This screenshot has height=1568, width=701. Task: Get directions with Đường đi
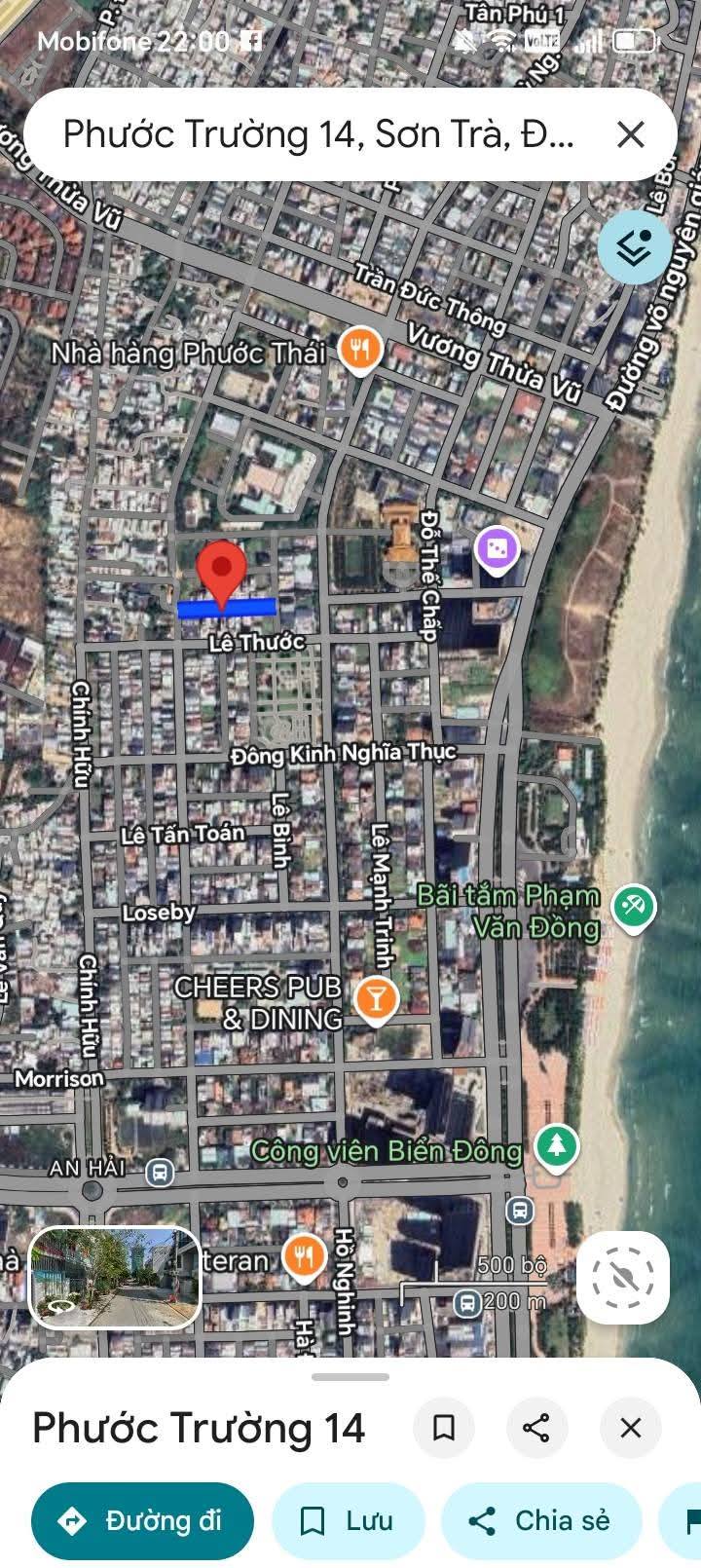[142, 1520]
